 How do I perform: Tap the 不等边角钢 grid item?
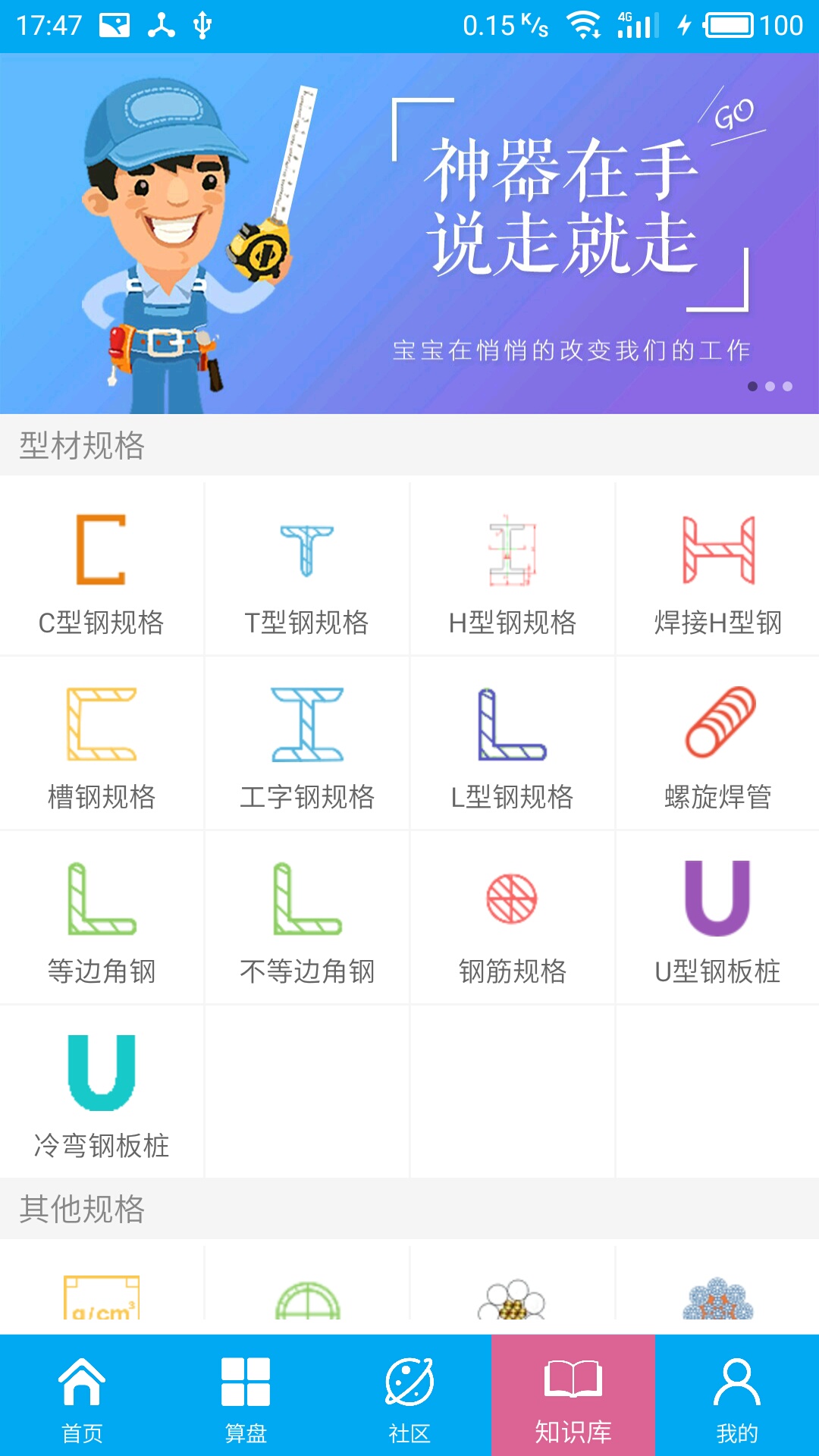coord(306,919)
